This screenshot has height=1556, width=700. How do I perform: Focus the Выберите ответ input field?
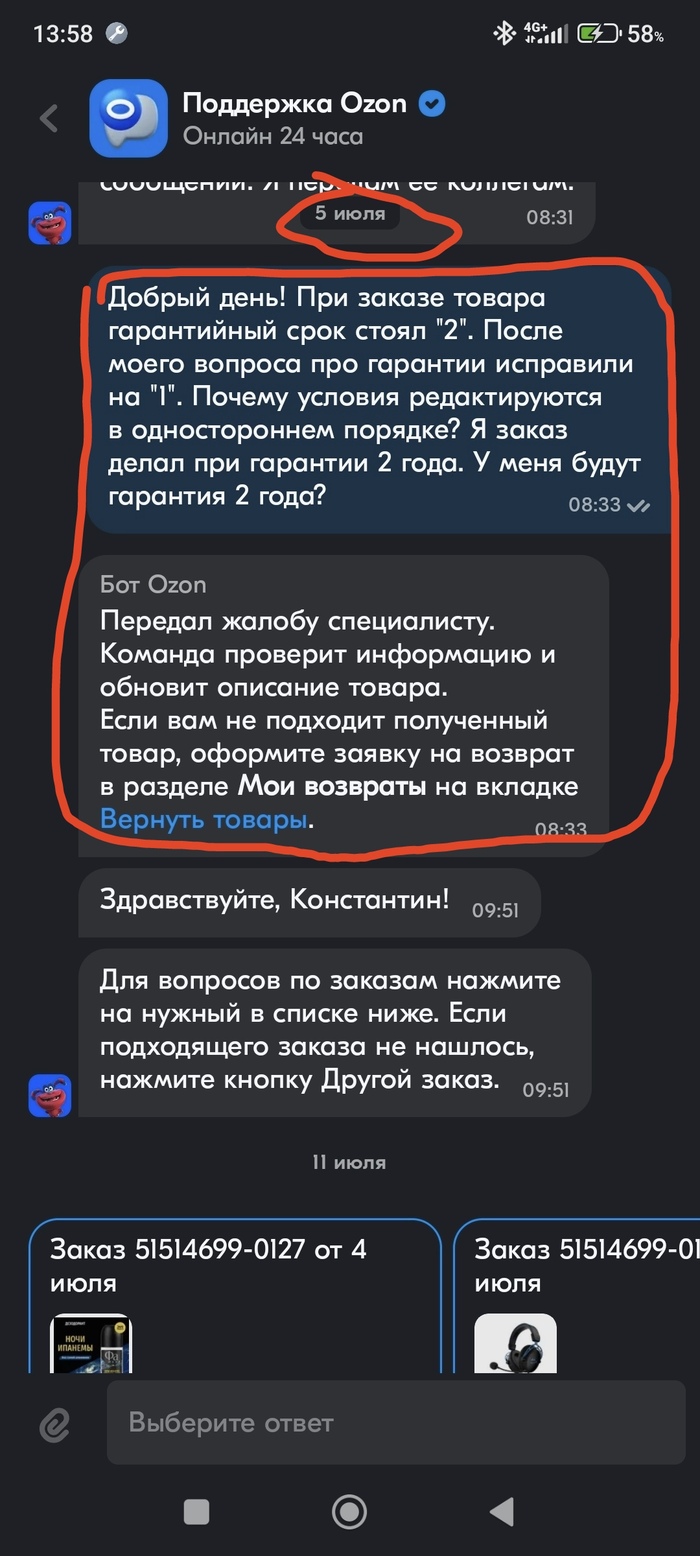coord(396,1423)
